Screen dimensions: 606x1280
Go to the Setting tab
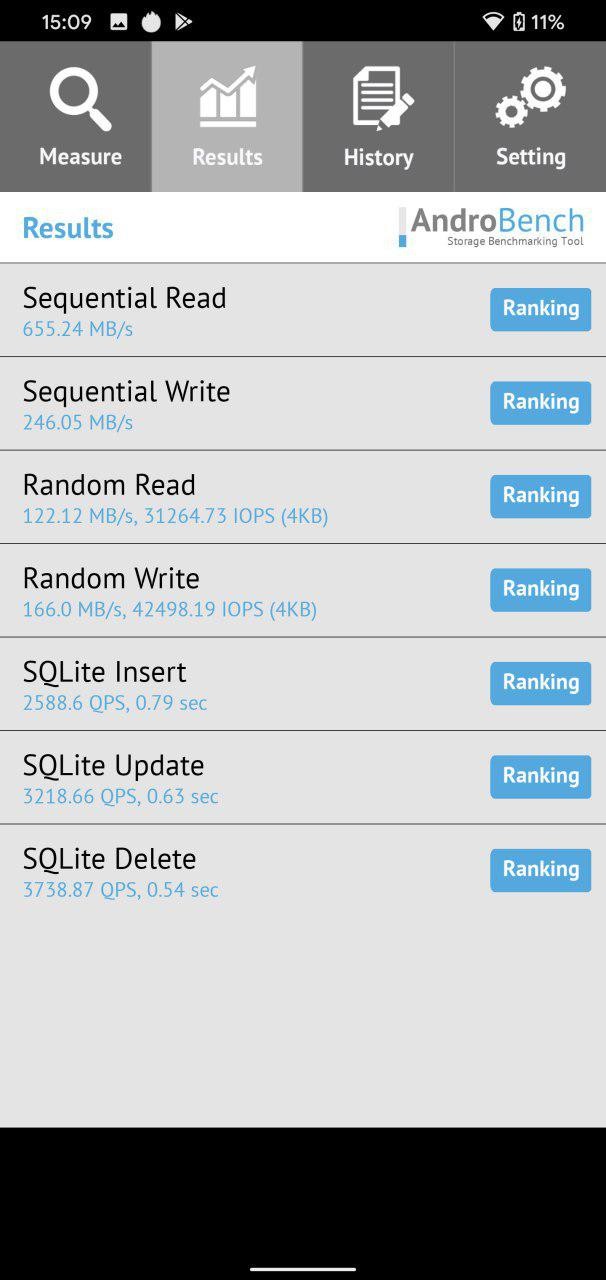coord(530,117)
